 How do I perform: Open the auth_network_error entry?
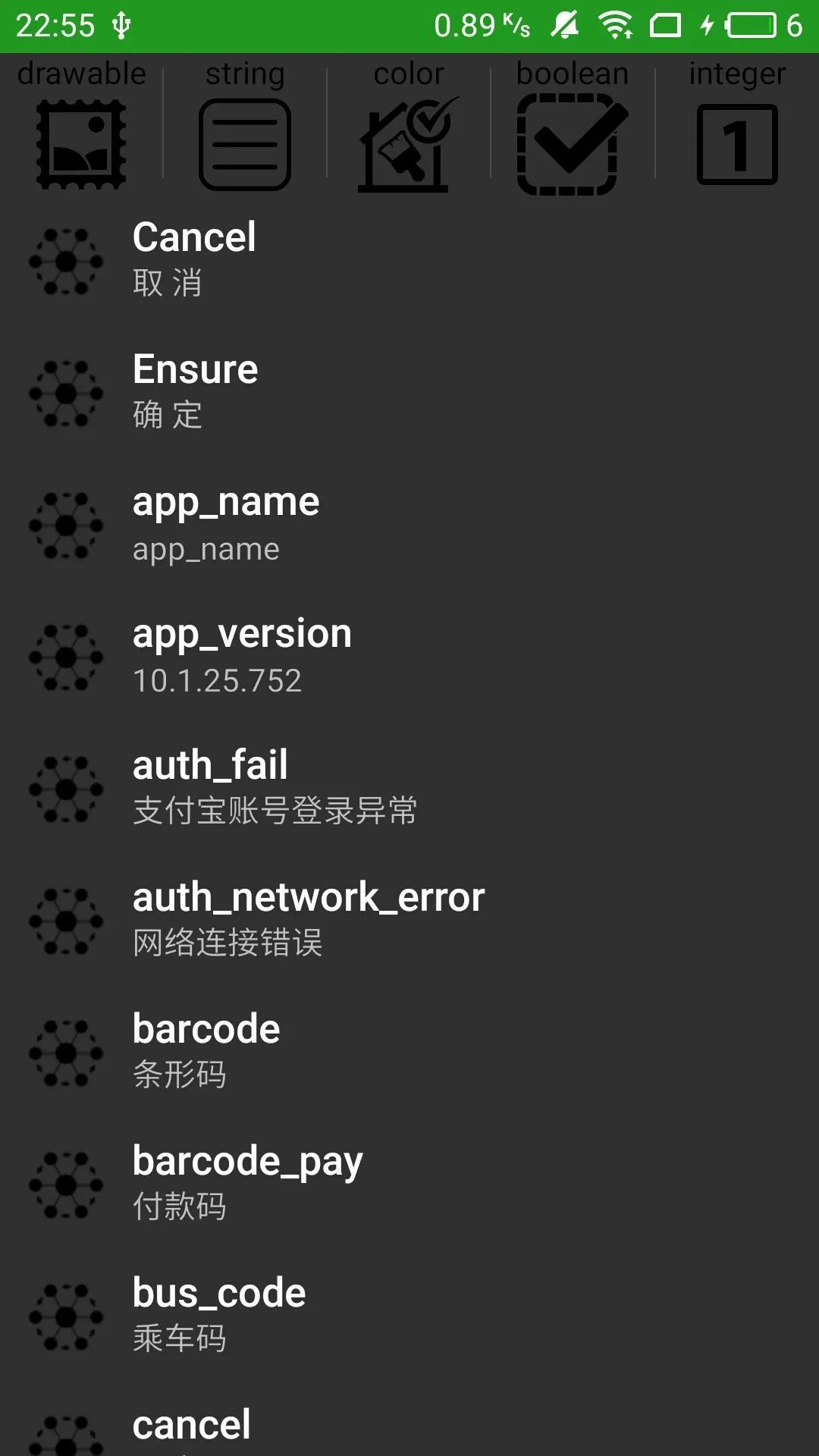tap(409, 920)
